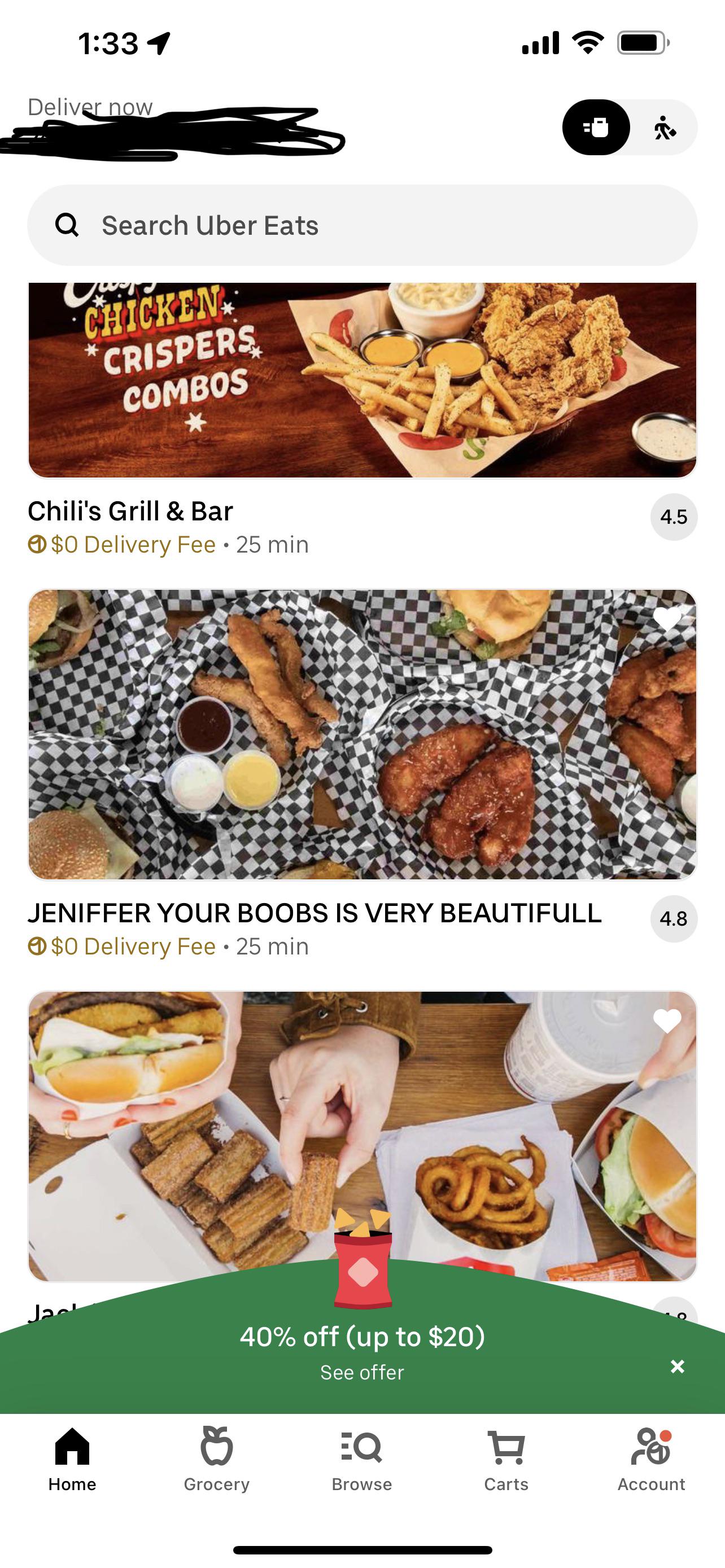The width and height of the screenshot is (725, 1568).
Task: Tap the search magnifying glass icon
Action: (68, 225)
